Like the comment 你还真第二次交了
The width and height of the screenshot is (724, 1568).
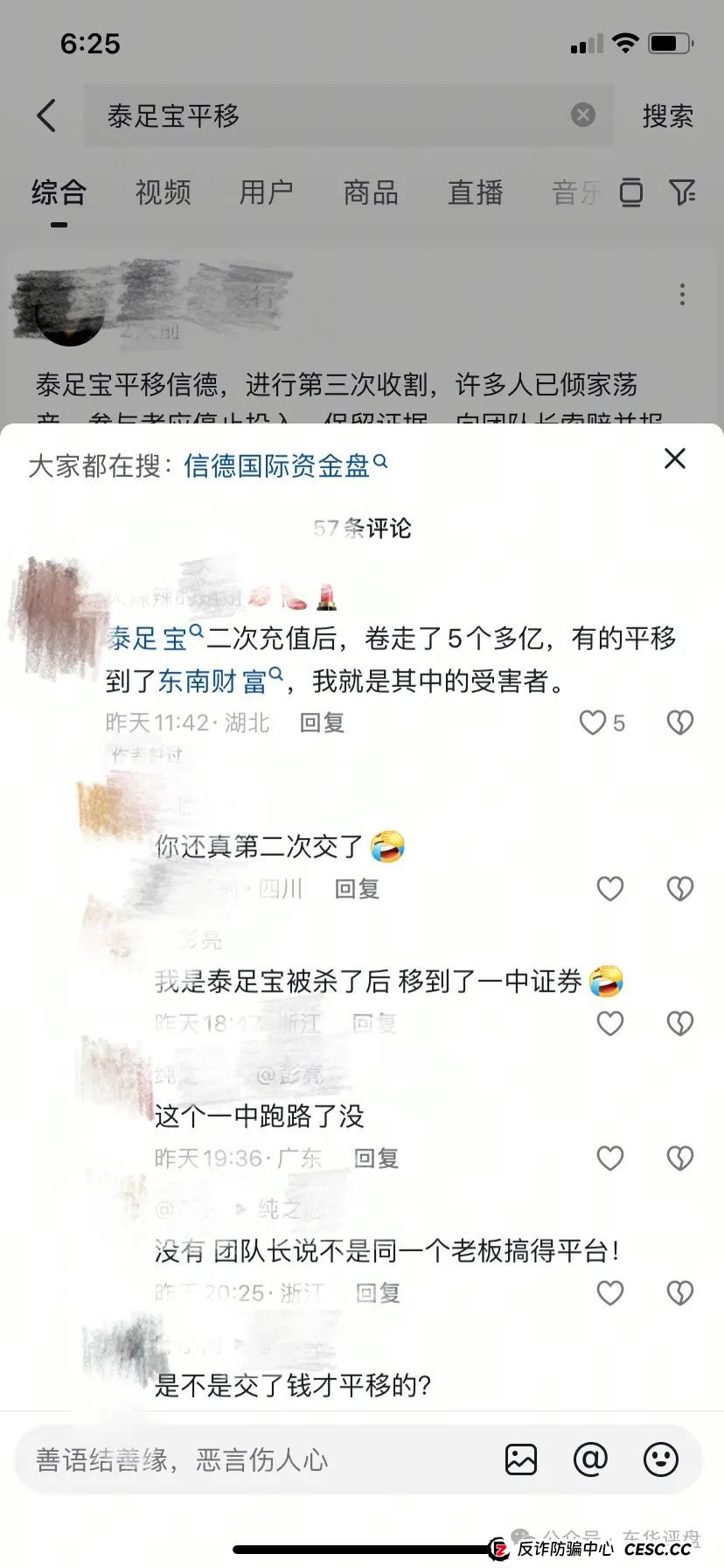click(609, 889)
